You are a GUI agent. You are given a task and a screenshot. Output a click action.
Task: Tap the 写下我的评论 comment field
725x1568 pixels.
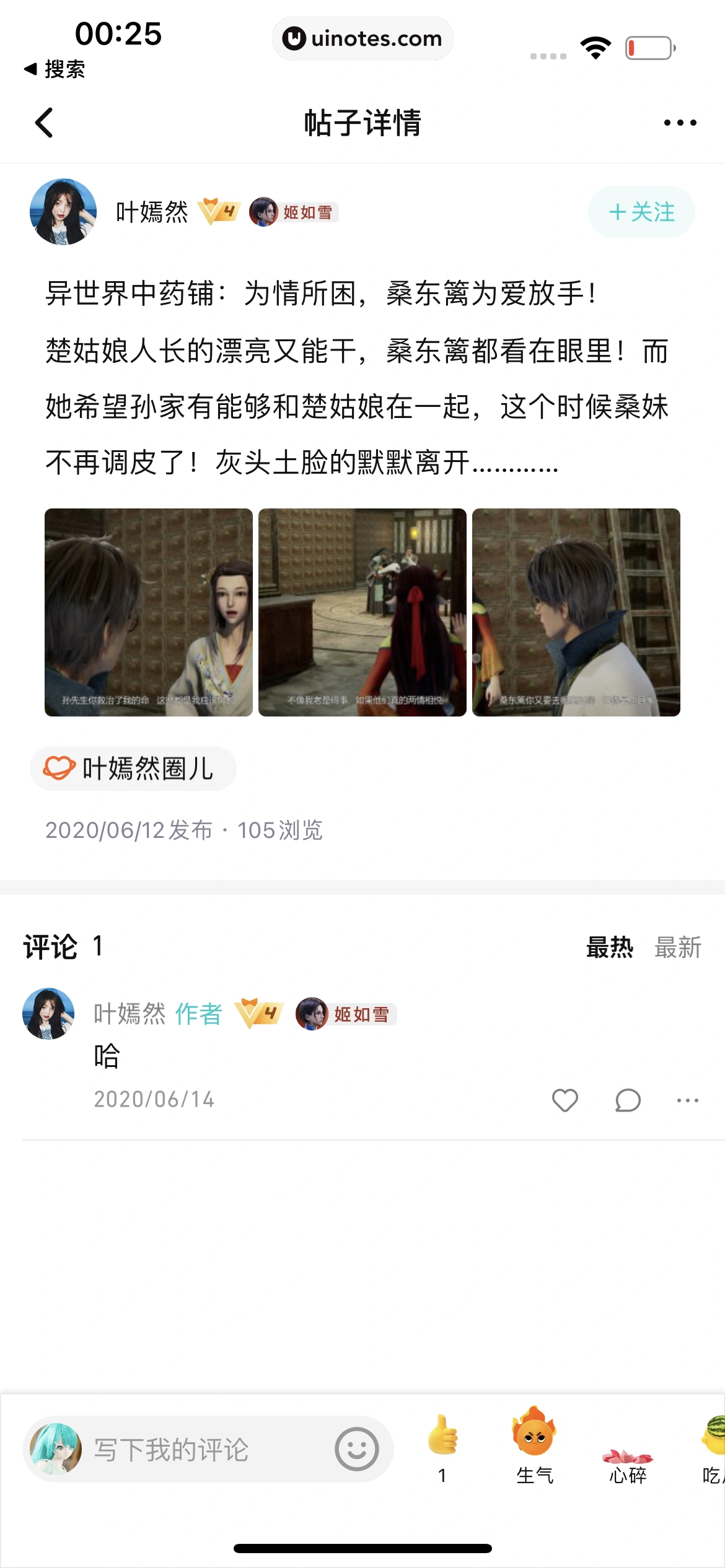tap(186, 1450)
